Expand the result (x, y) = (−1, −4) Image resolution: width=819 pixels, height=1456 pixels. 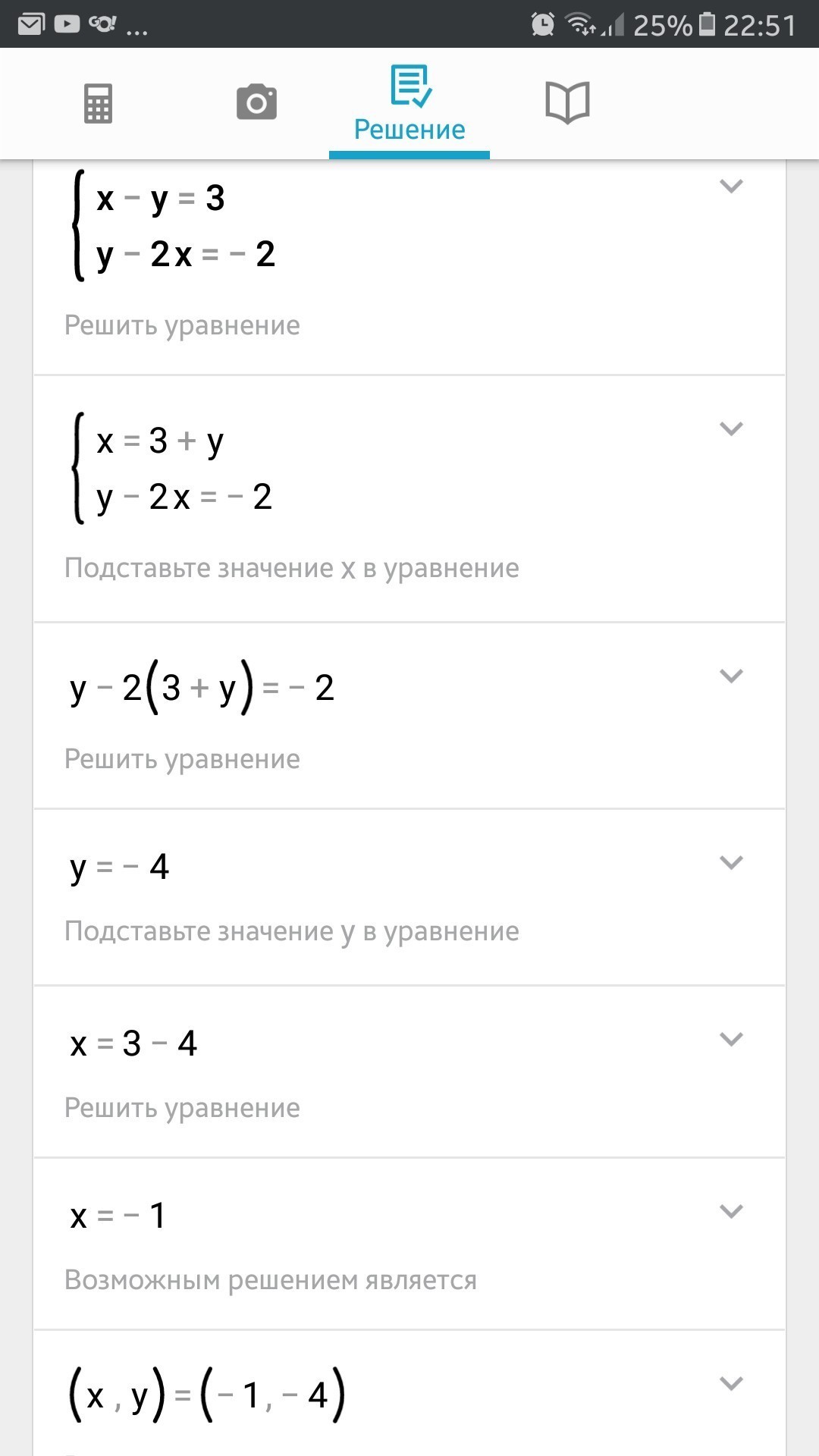pyautogui.click(x=730, y=1383)
